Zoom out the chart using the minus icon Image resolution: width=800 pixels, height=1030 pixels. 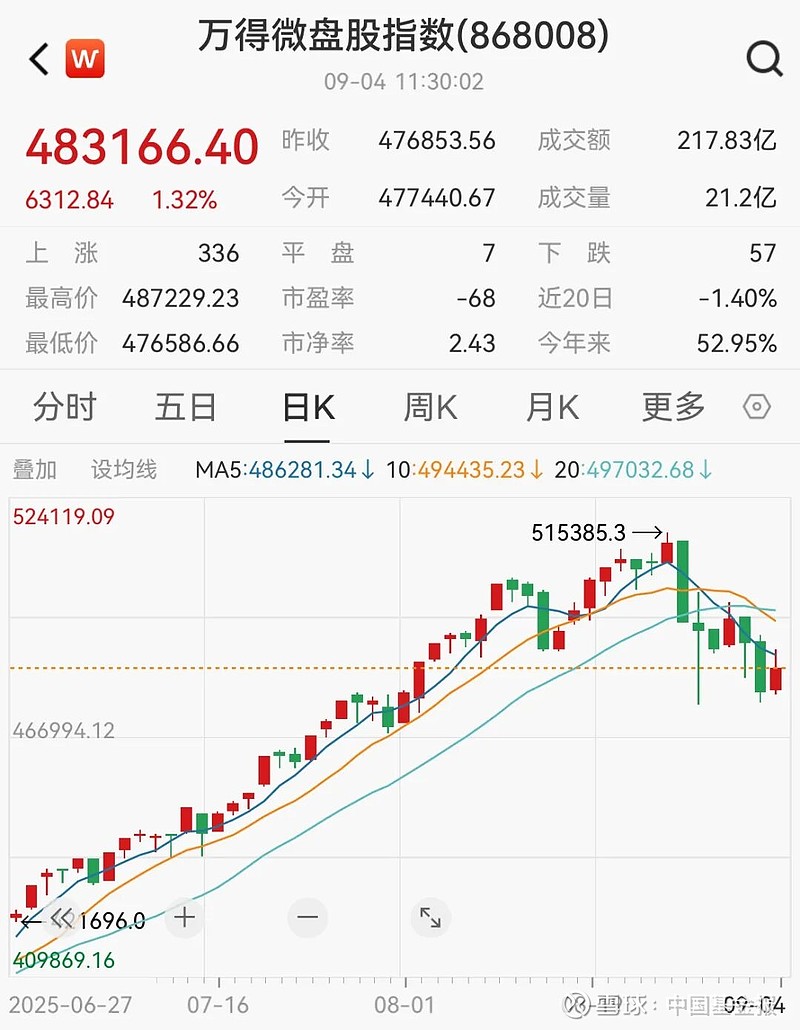click(307, 916)
